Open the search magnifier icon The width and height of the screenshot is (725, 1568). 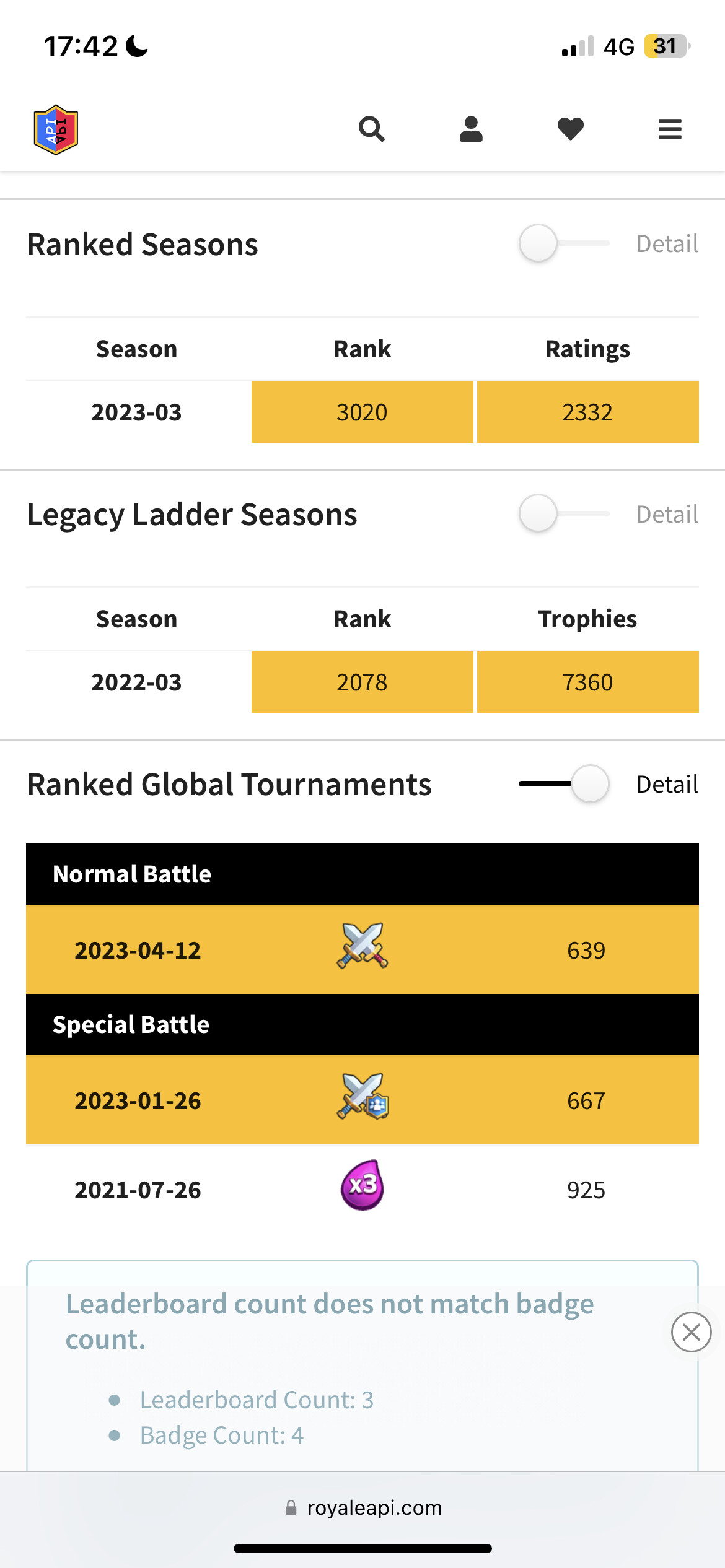click(372, 129)
